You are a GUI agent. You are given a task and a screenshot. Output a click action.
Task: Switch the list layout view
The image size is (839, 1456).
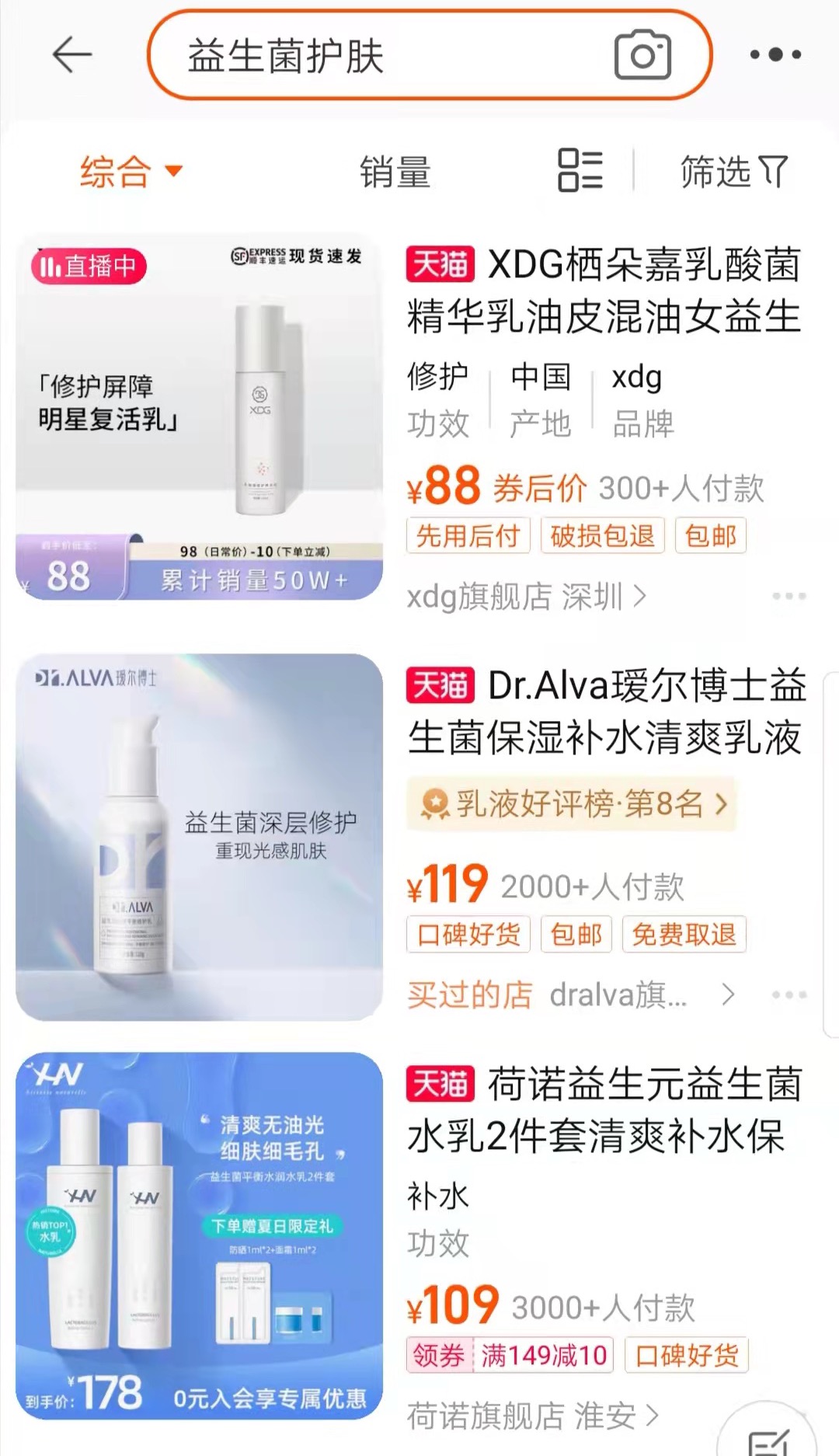click(580, 170)
